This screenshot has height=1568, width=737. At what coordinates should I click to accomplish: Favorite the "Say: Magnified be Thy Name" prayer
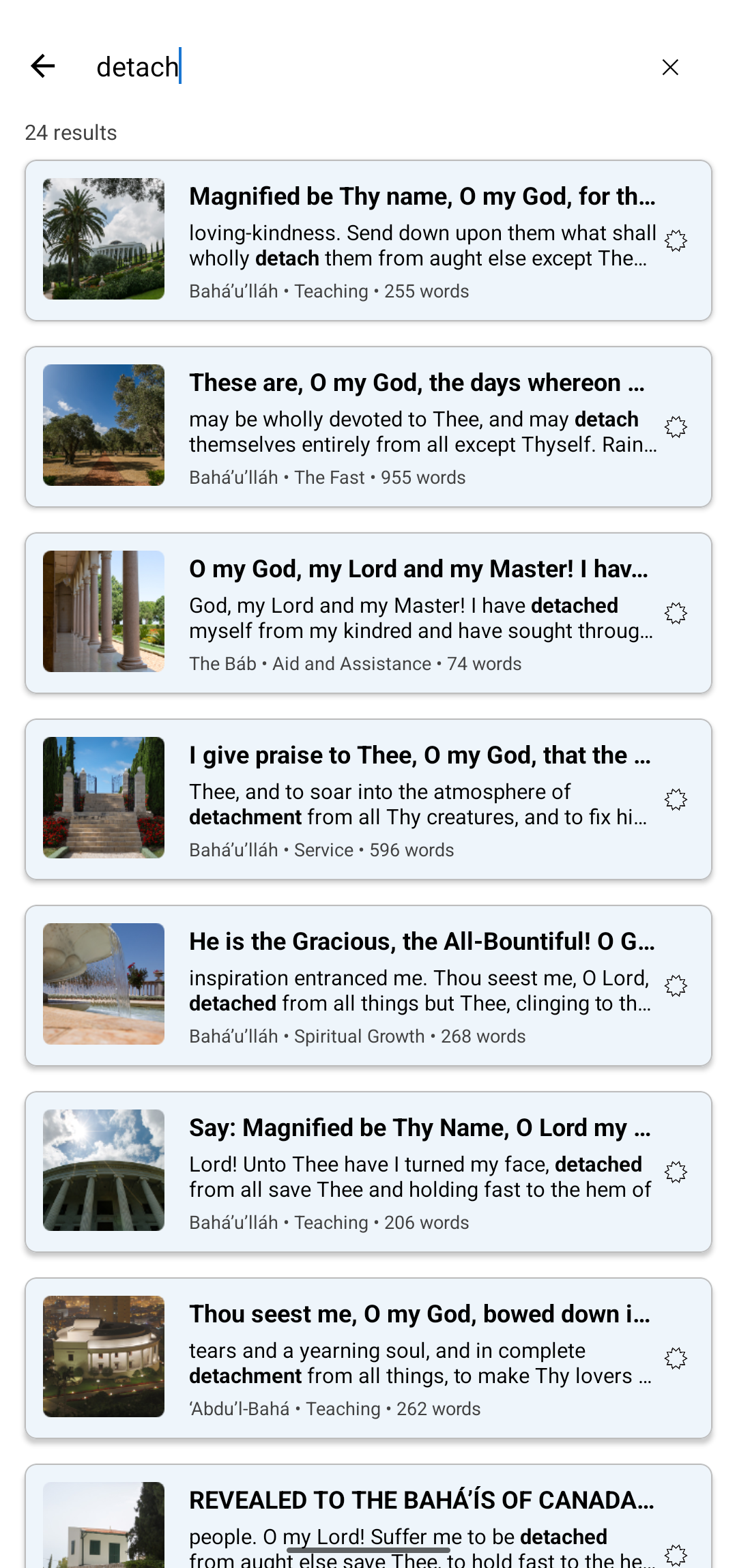pyautogui.click(x=676, y=1171)
